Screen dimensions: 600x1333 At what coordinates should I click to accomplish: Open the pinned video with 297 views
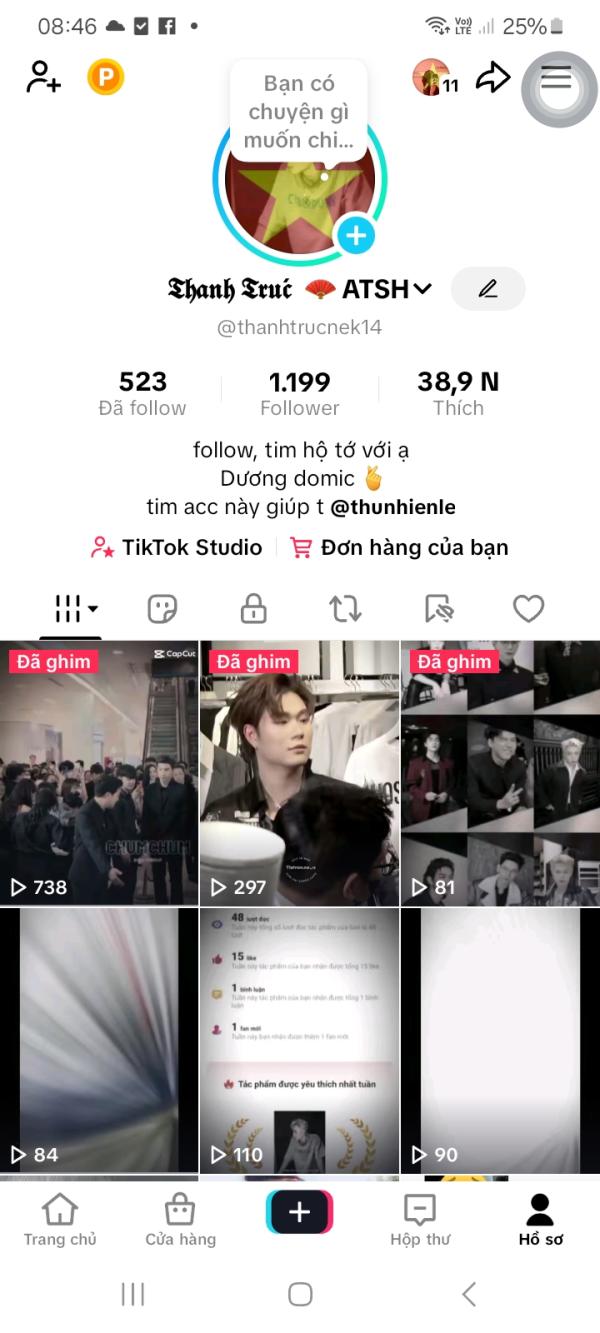[x=299, y=772]
